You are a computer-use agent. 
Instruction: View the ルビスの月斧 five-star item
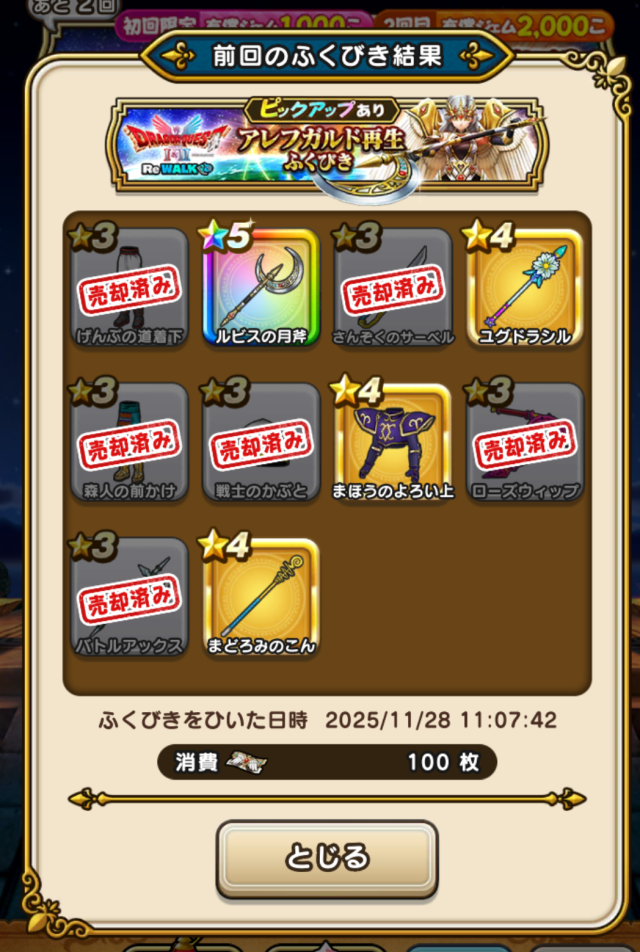[260, 287]
